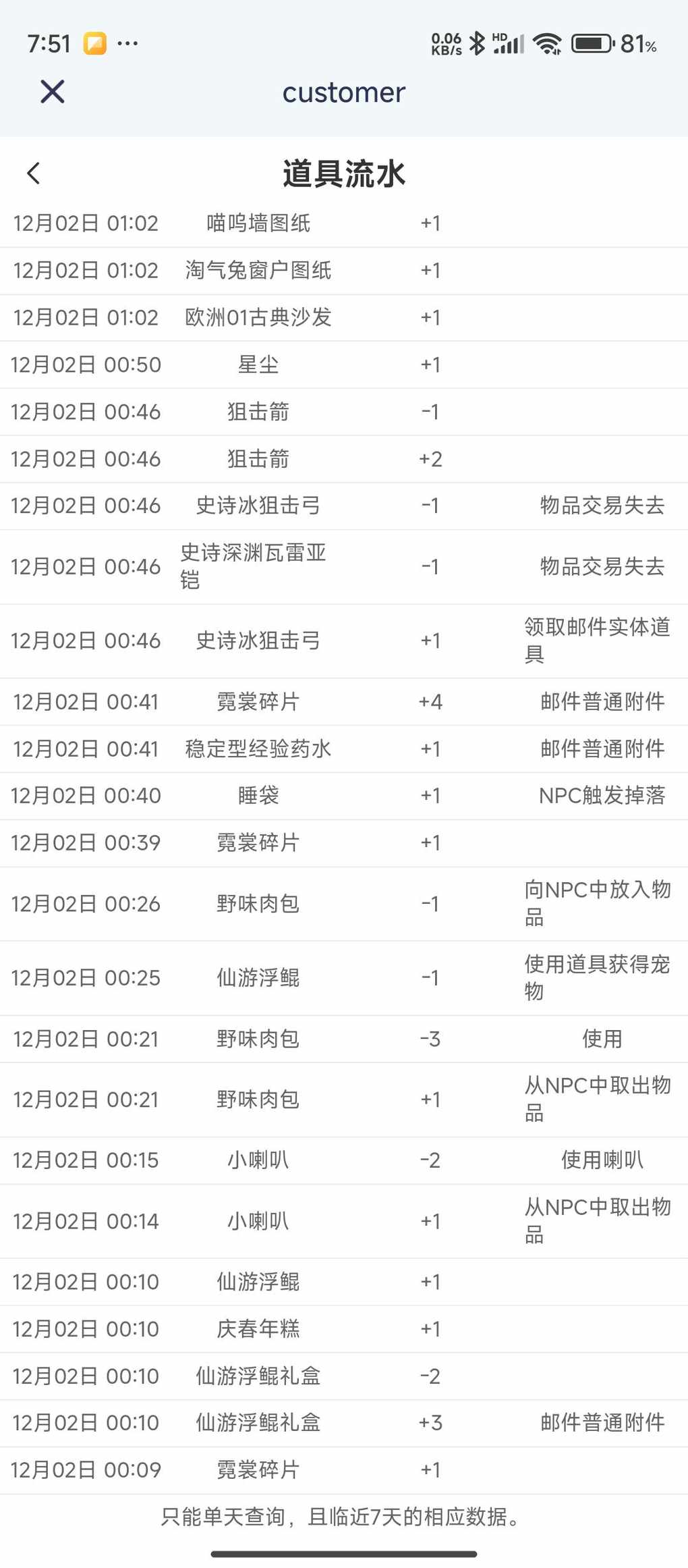The width and height of the screenshot is (688, 1568).
Task: Close the customer webview with X
Action: (52, 91)
